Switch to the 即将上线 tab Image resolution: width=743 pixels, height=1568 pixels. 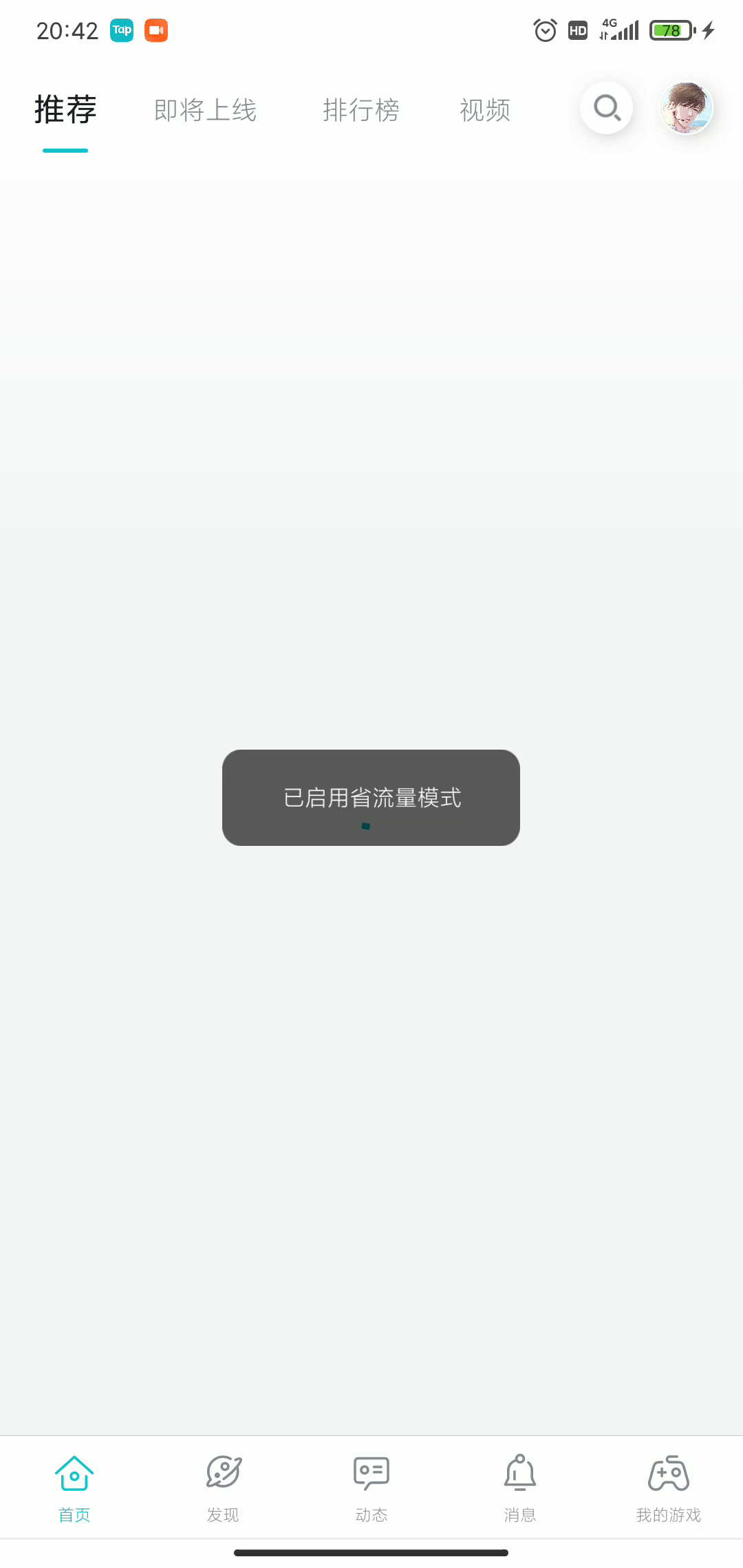pyautogui.click(x=205, y=110)
